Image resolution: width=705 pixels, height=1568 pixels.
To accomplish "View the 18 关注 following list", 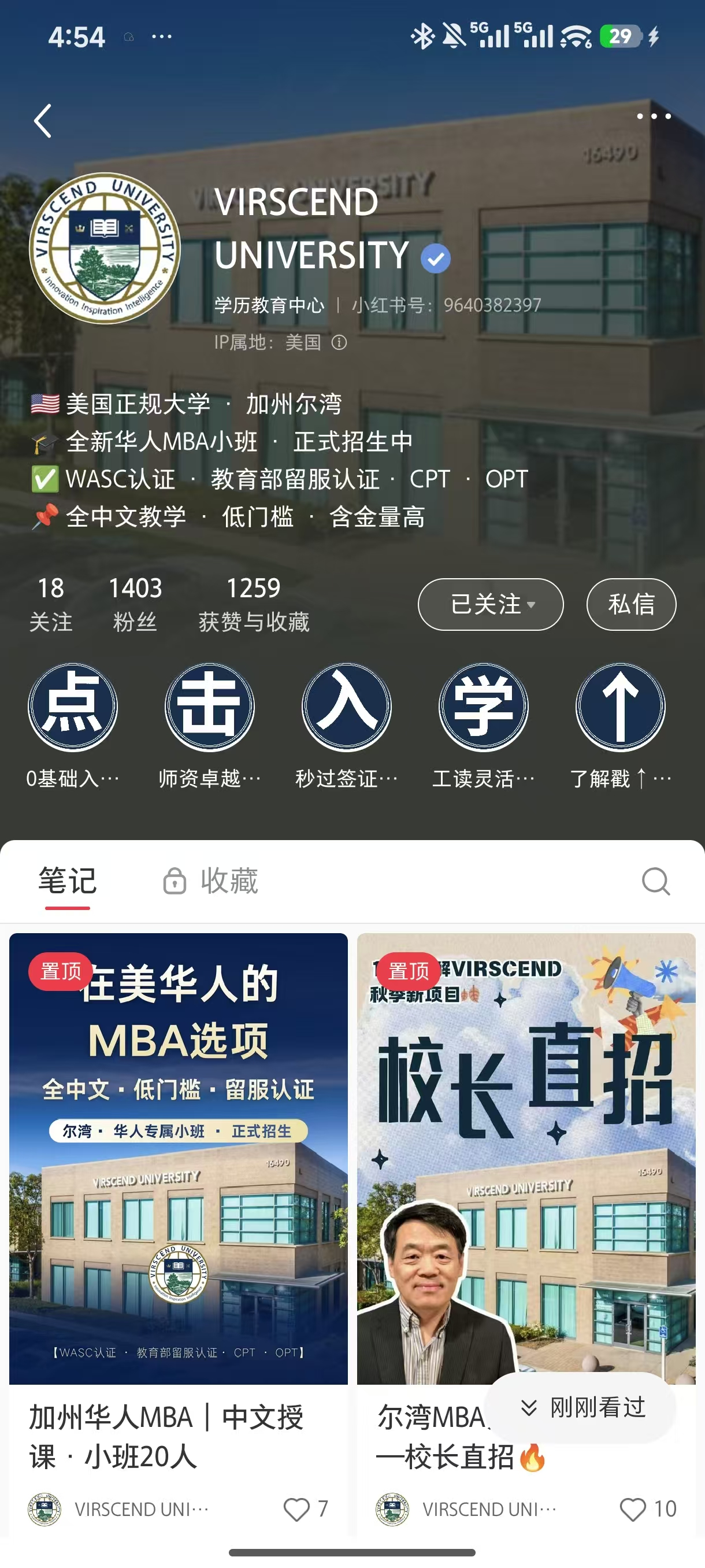I will [x=50, y=604].
